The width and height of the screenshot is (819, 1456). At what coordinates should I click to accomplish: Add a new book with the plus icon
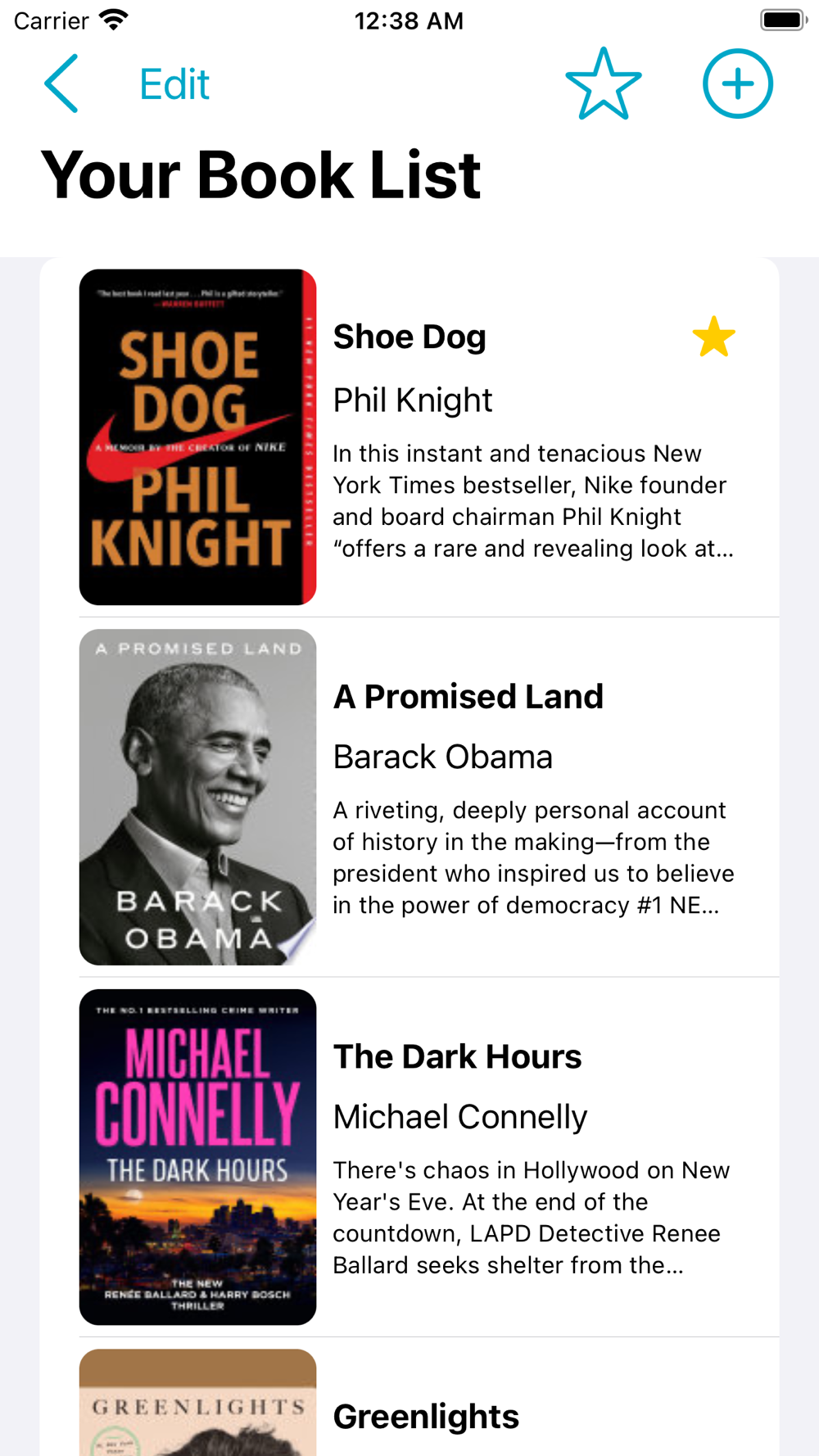738,84
